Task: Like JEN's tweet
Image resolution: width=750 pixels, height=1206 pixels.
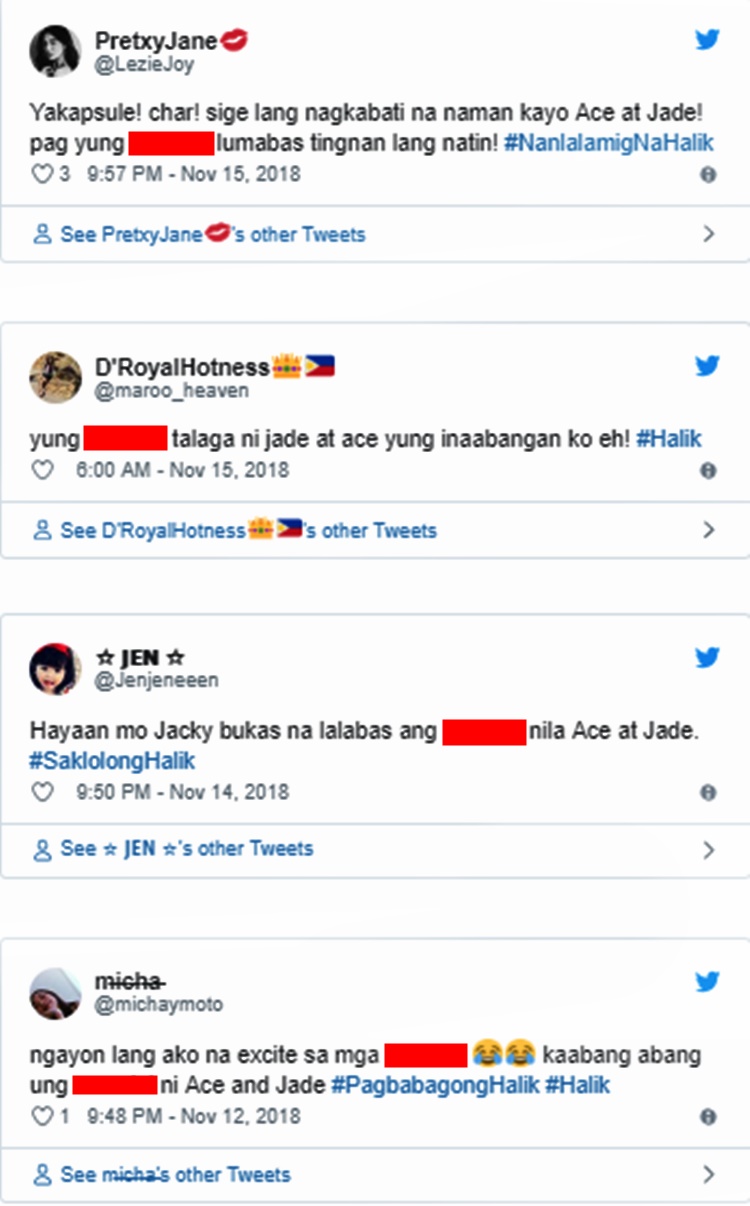Action: 42,792
